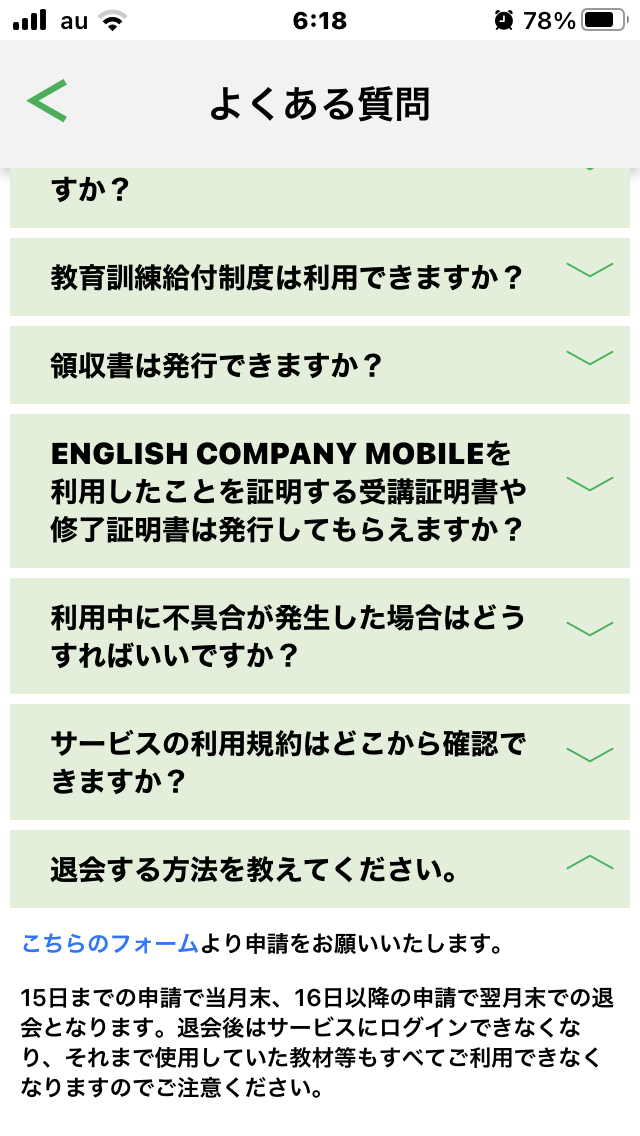640x1136 pixels.
Task: Expand the 教育訓練給付制度 question
Action: (320, 277)
